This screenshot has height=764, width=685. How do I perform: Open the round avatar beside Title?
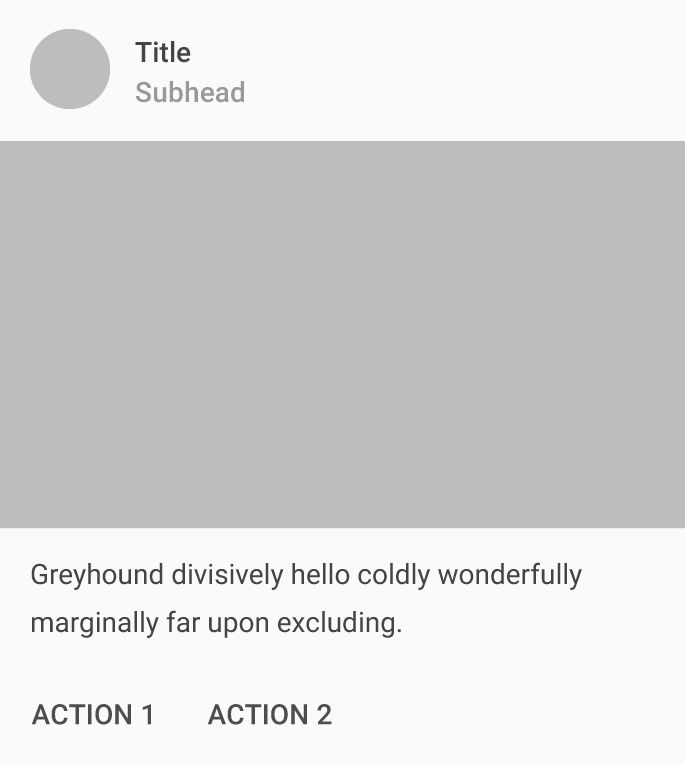(x=70, y=69)
